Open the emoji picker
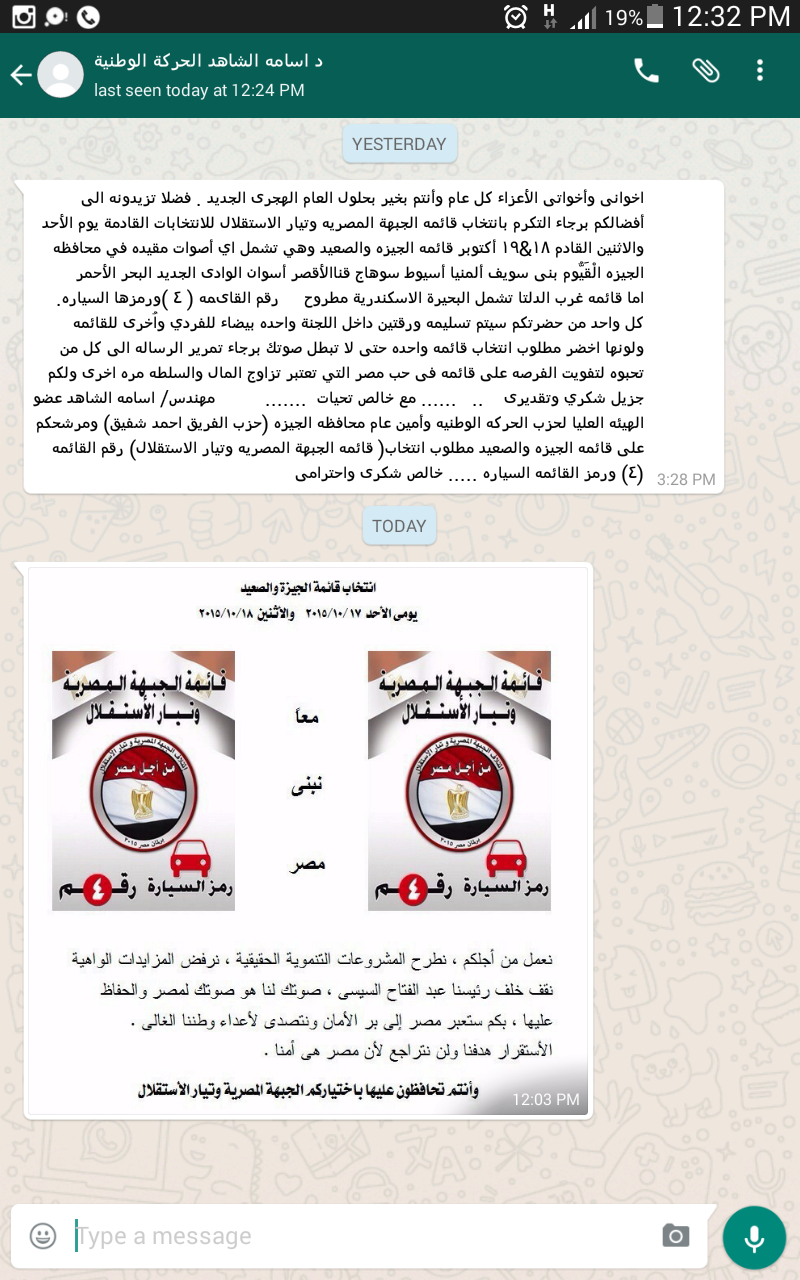 [x=43, y=1236]
